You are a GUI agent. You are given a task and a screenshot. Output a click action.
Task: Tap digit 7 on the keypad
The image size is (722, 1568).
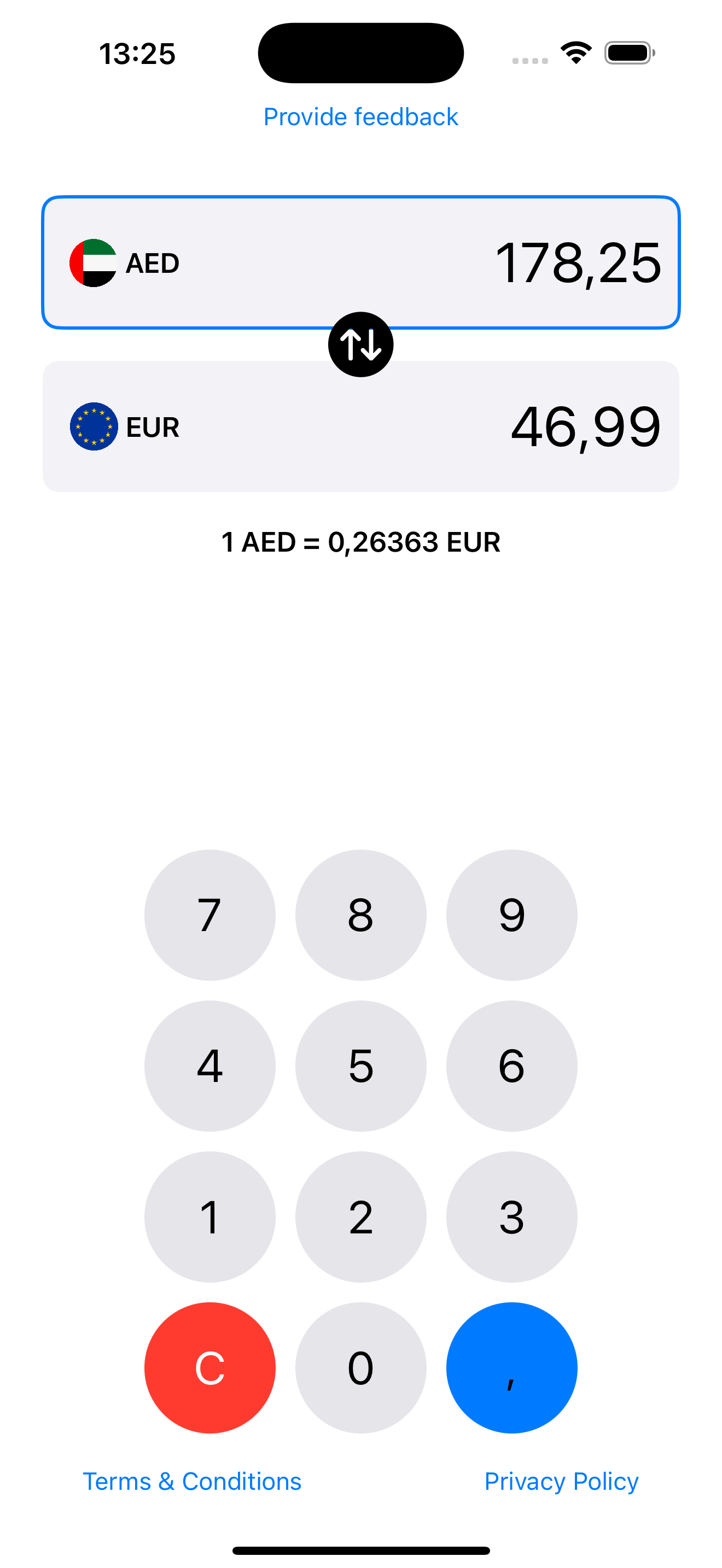[209, 915]
